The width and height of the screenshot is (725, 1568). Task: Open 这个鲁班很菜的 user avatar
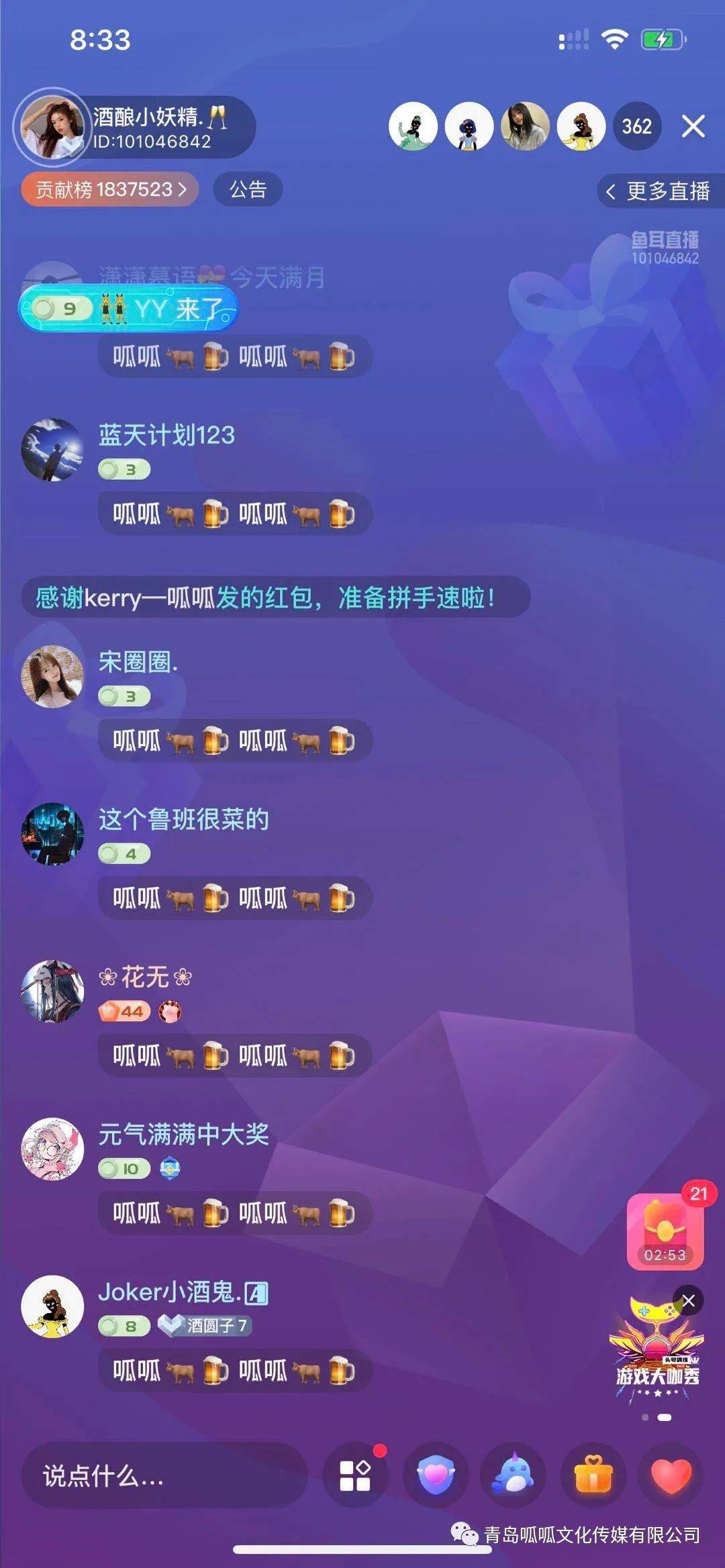tap(52, 834)
